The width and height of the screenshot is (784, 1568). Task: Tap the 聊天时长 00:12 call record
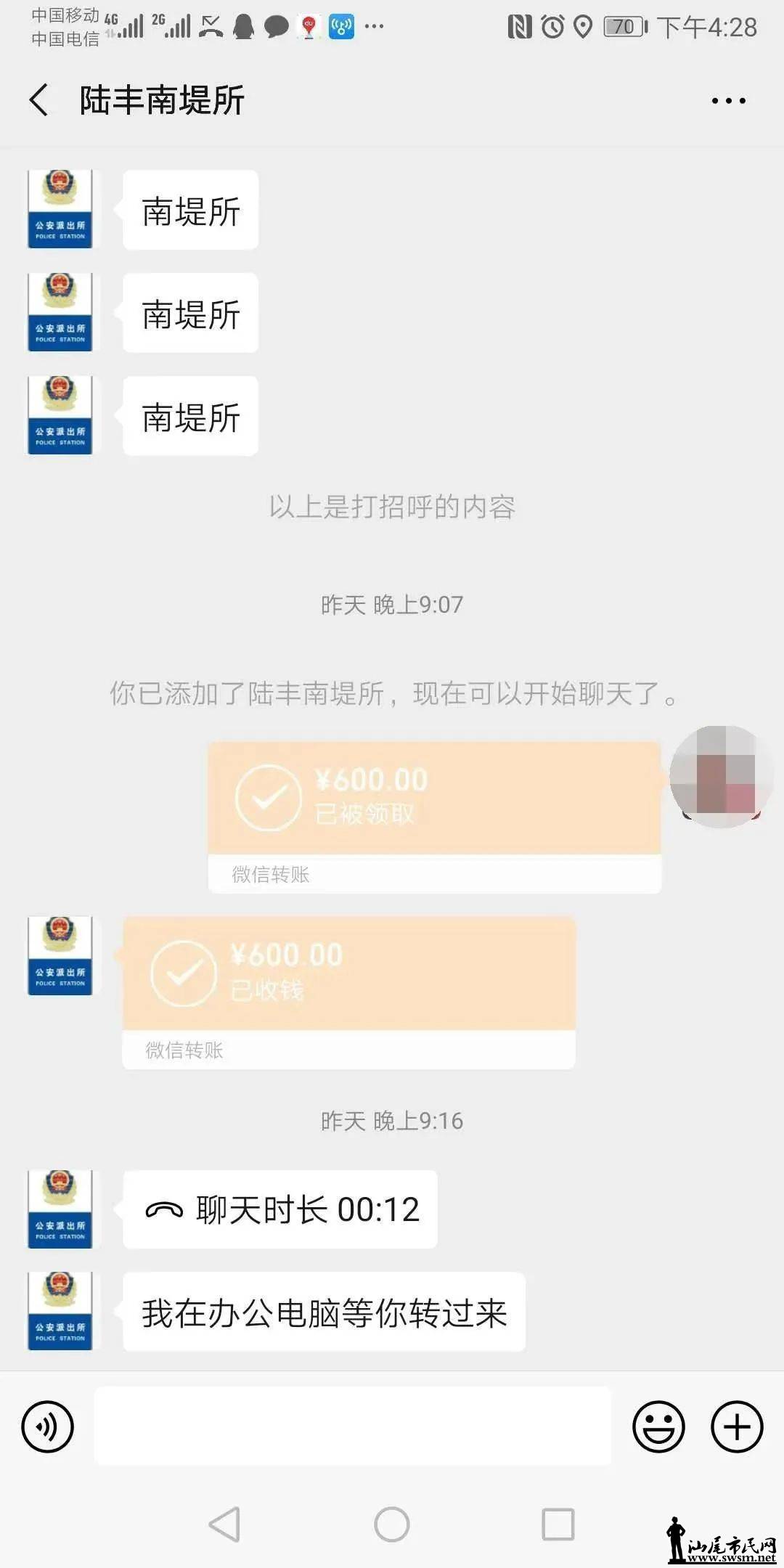pos(280,1210)
